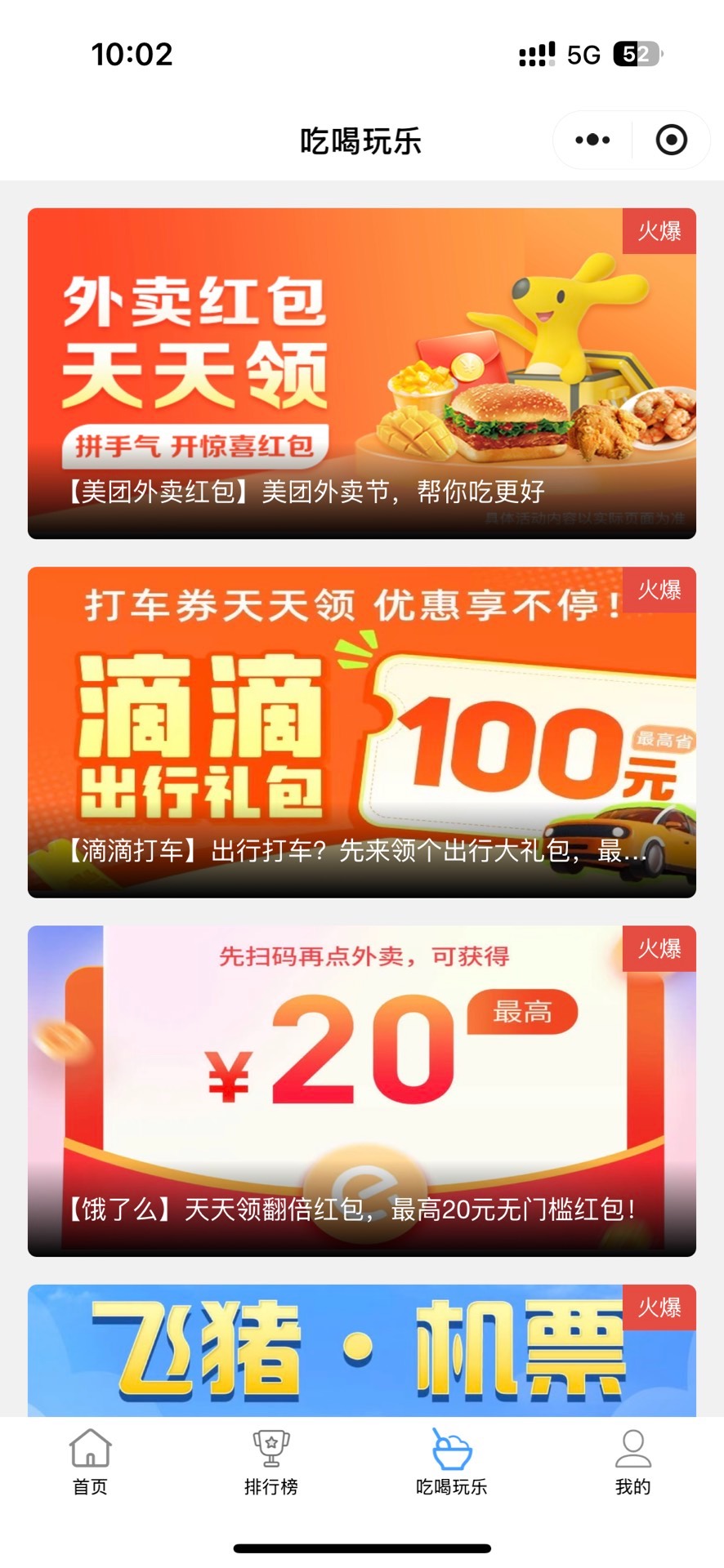This screenshot has height=1568, width=724.
Task: Switch to the 首页 tab
Action: (90, 1462)
